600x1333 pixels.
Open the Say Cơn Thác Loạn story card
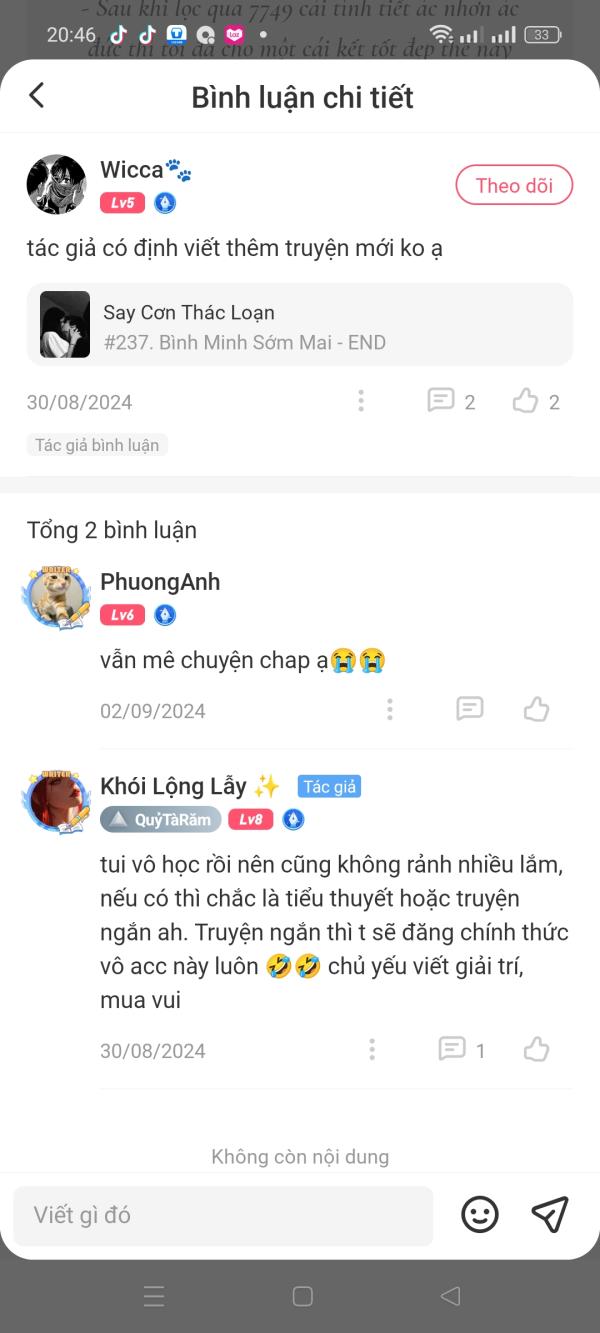tap(300, 325)
